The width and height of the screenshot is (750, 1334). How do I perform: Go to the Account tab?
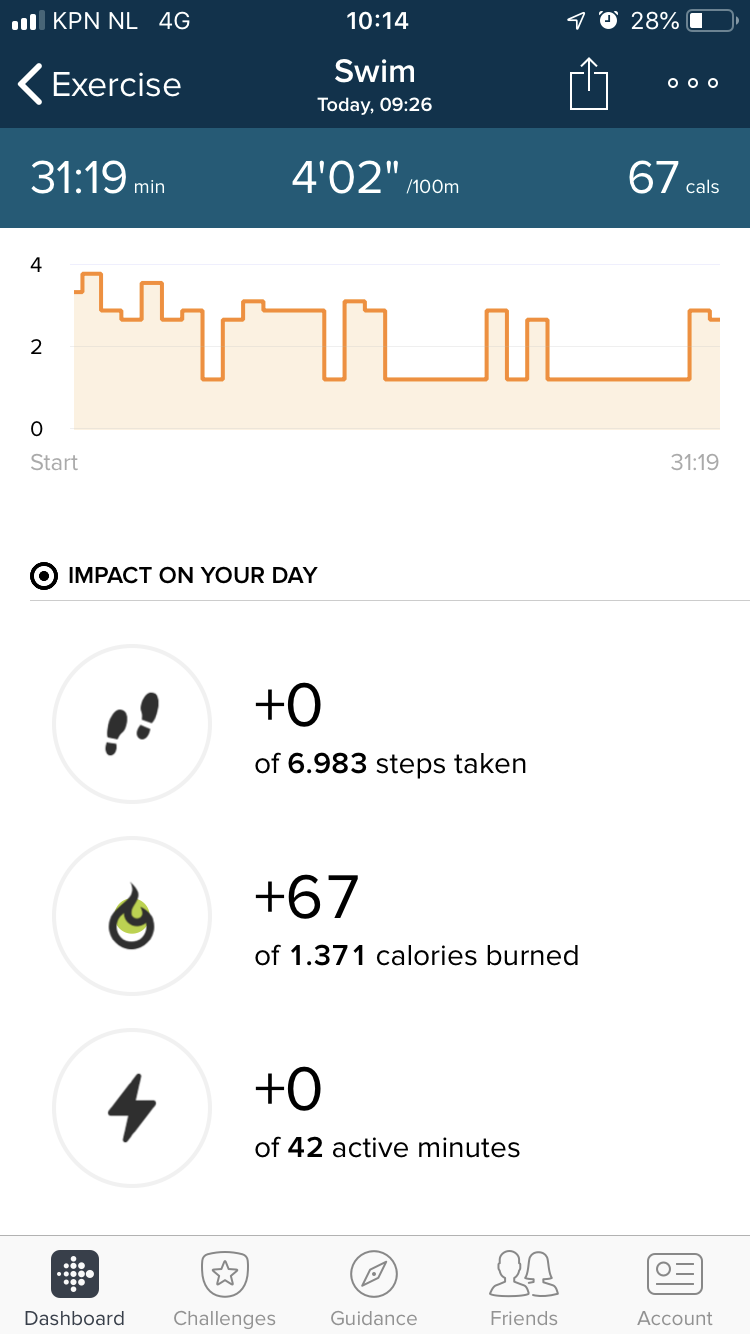tap(675, 1288)
